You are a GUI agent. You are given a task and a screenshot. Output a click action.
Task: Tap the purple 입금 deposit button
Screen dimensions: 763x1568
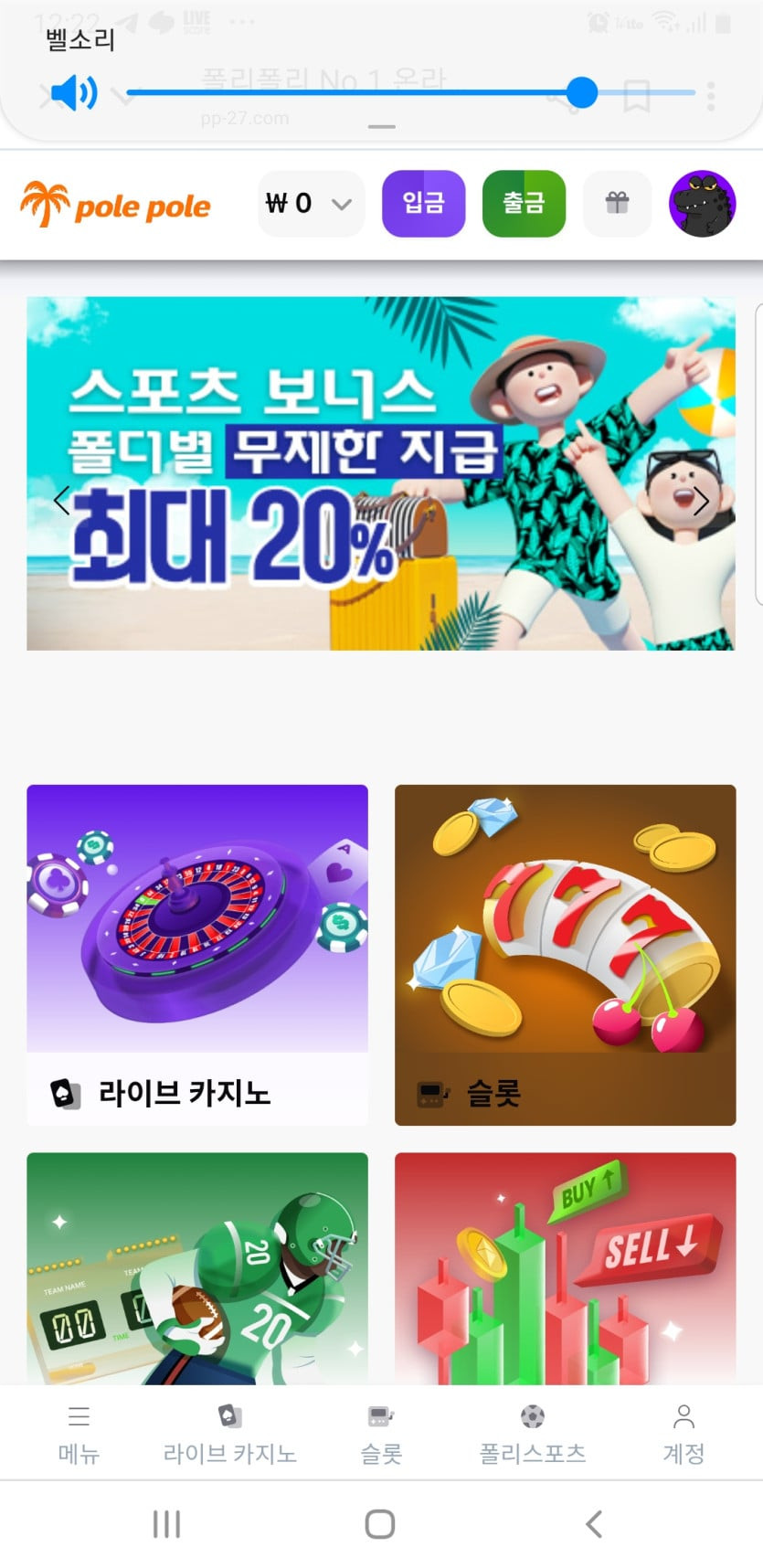pyautogui.click(x=423, y=204)
